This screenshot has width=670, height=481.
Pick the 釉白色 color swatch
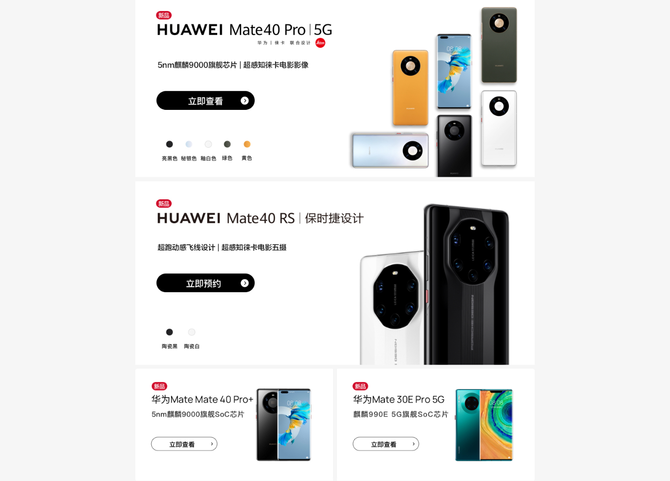coord(208,145)
